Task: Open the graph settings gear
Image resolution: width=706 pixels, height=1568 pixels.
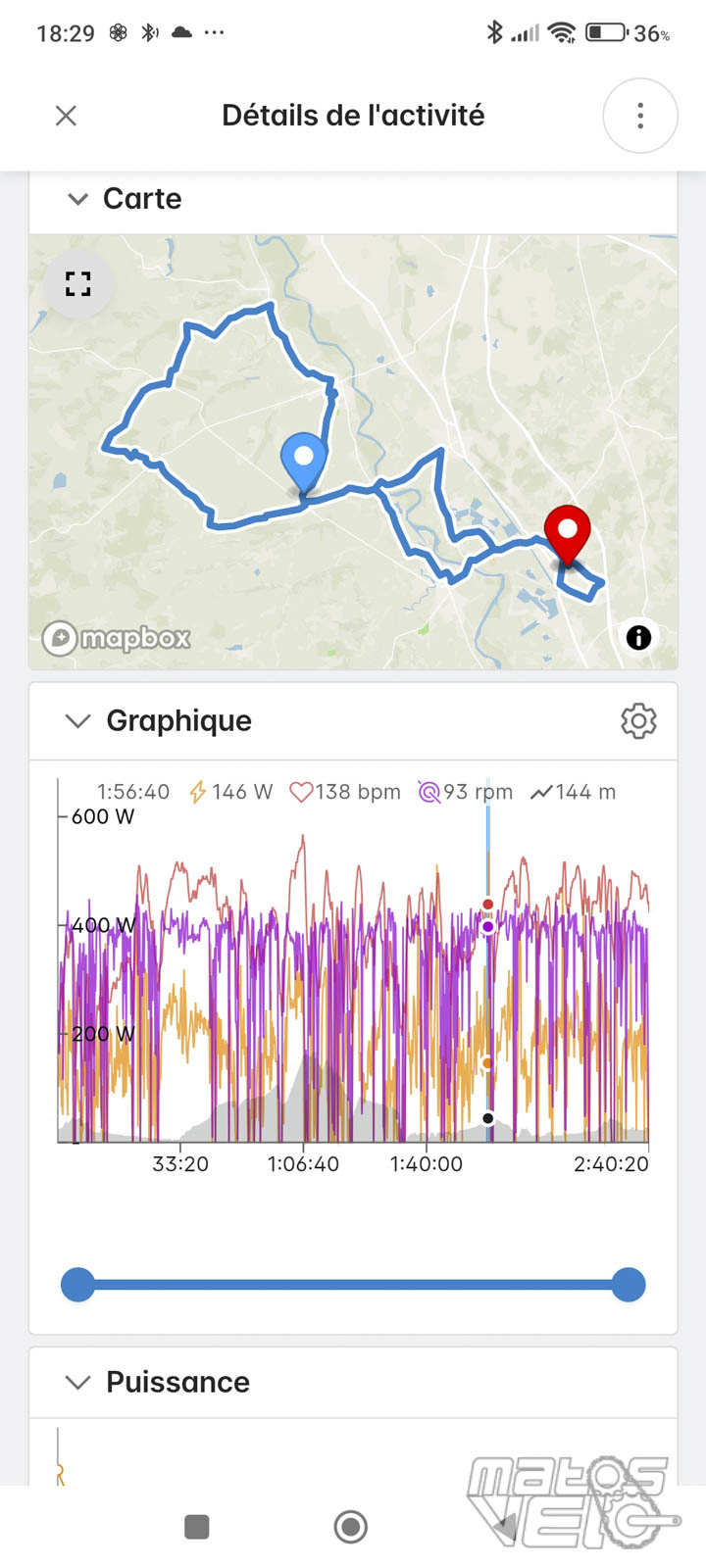Action: [x=638, y=721]
